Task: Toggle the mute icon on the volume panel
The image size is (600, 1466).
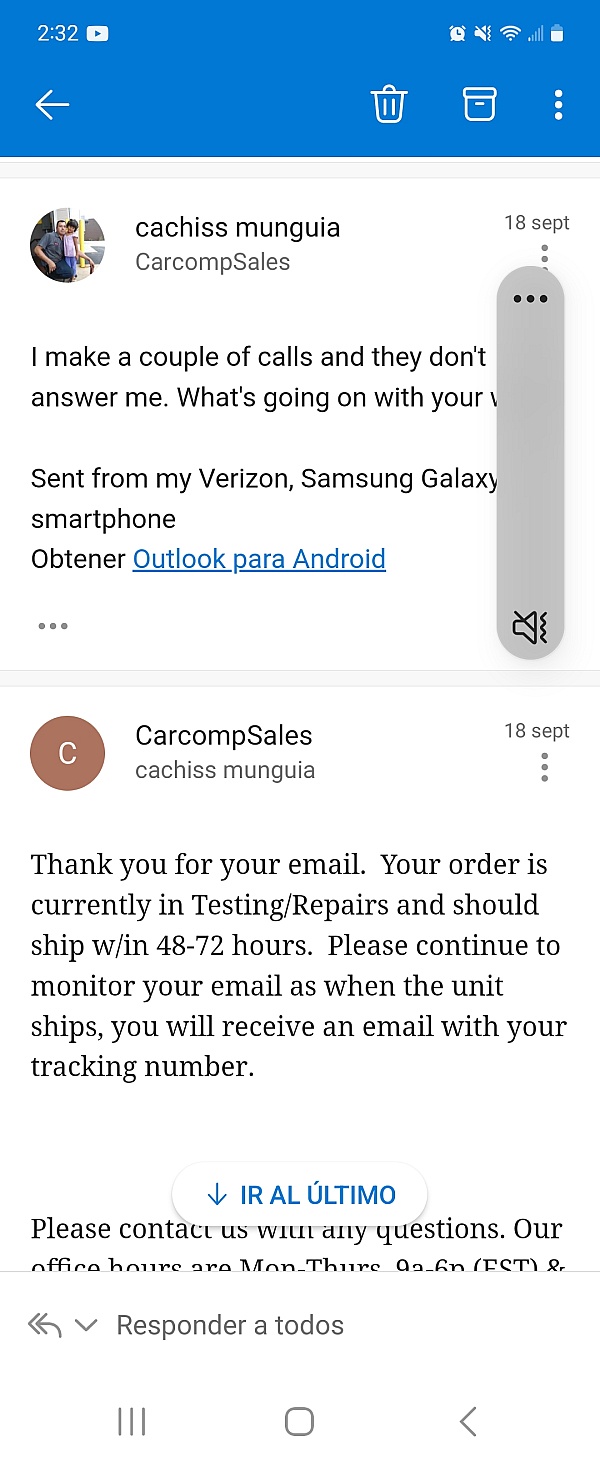Action: point(530,626)
